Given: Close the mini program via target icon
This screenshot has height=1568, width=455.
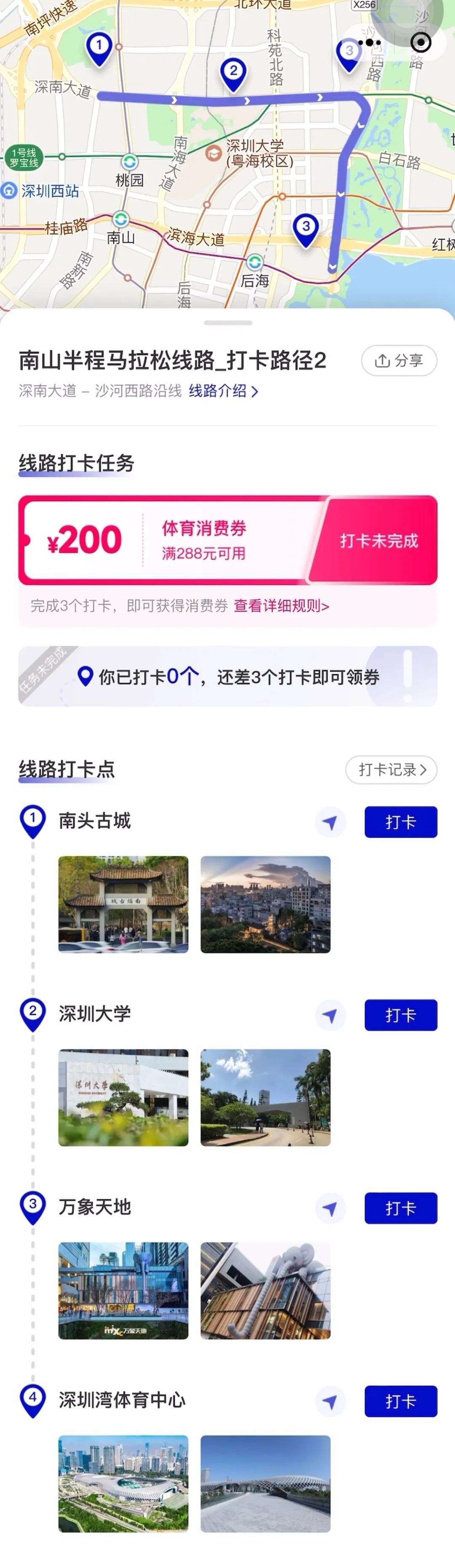Looking at the screenshot, I should [x=420, y=43].
